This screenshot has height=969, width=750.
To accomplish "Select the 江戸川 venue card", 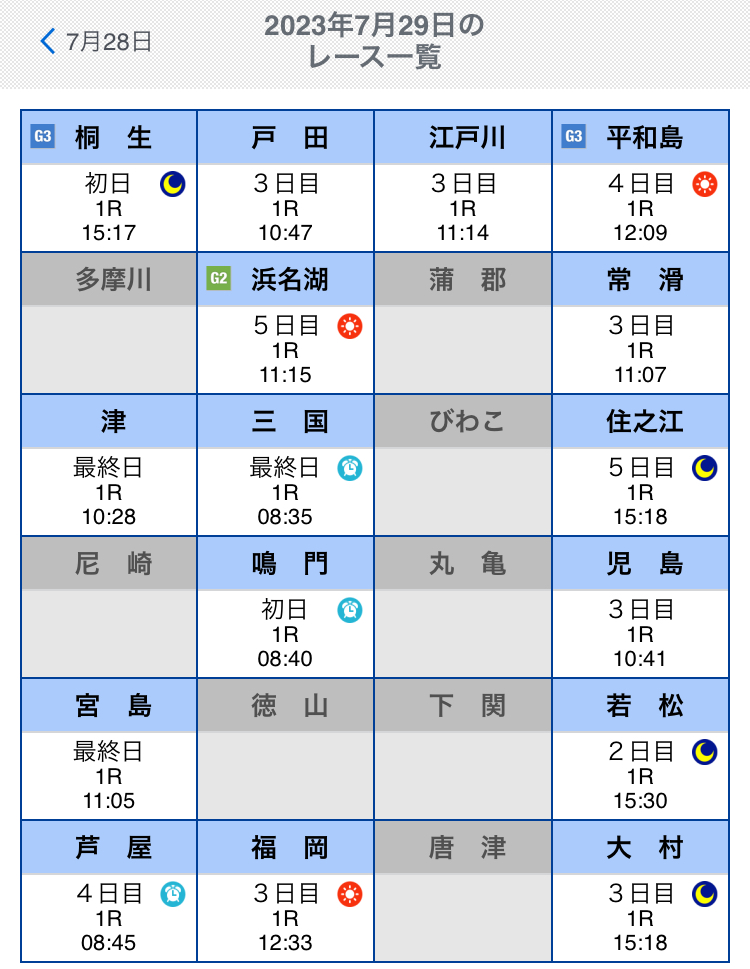I will [x=463, y=182].
